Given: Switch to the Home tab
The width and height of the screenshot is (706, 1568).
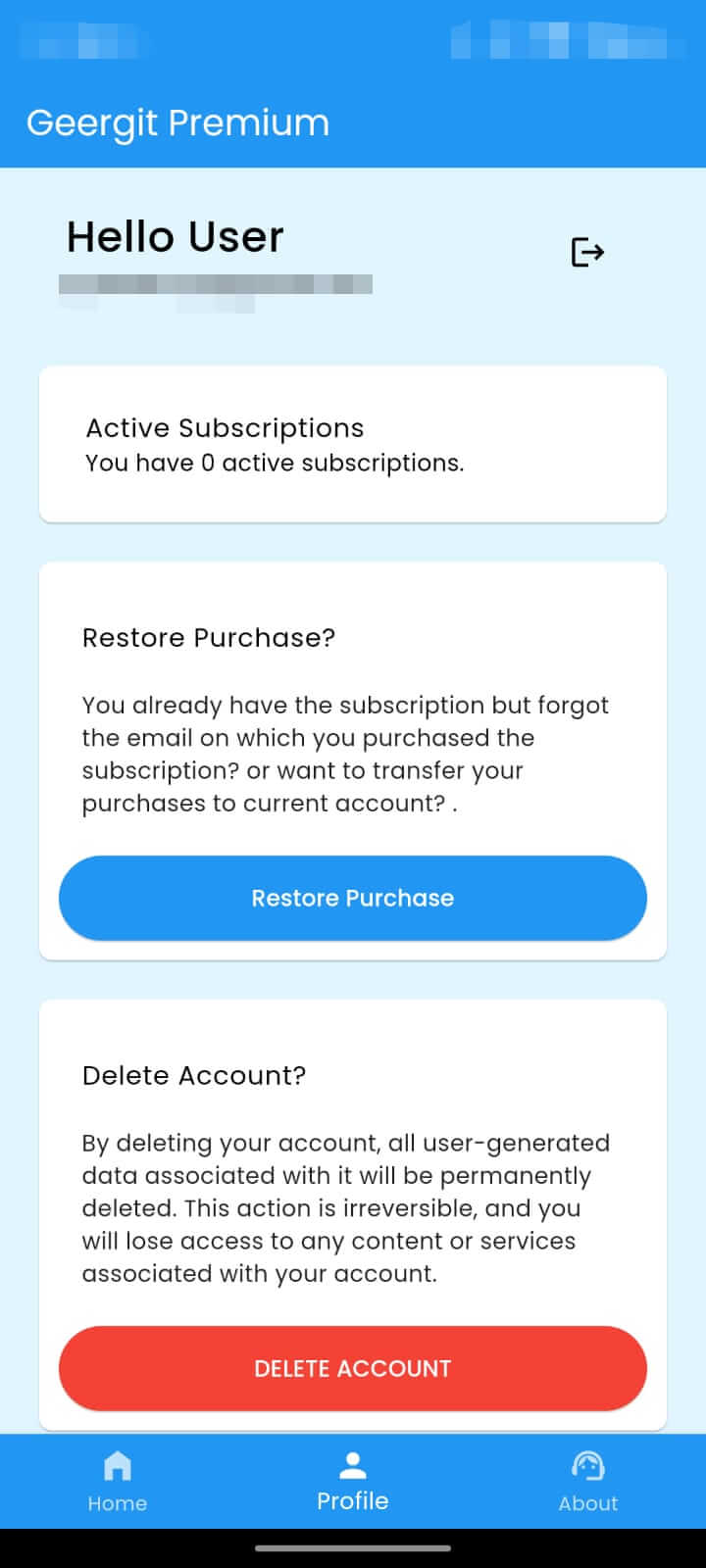Looking at the screenshot, I should coord(118,1482).
